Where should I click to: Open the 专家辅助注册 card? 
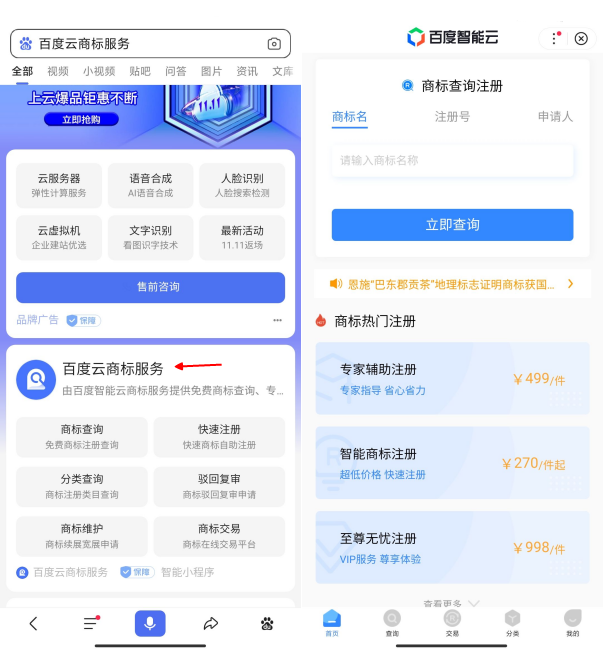click(x=452, y=379)
